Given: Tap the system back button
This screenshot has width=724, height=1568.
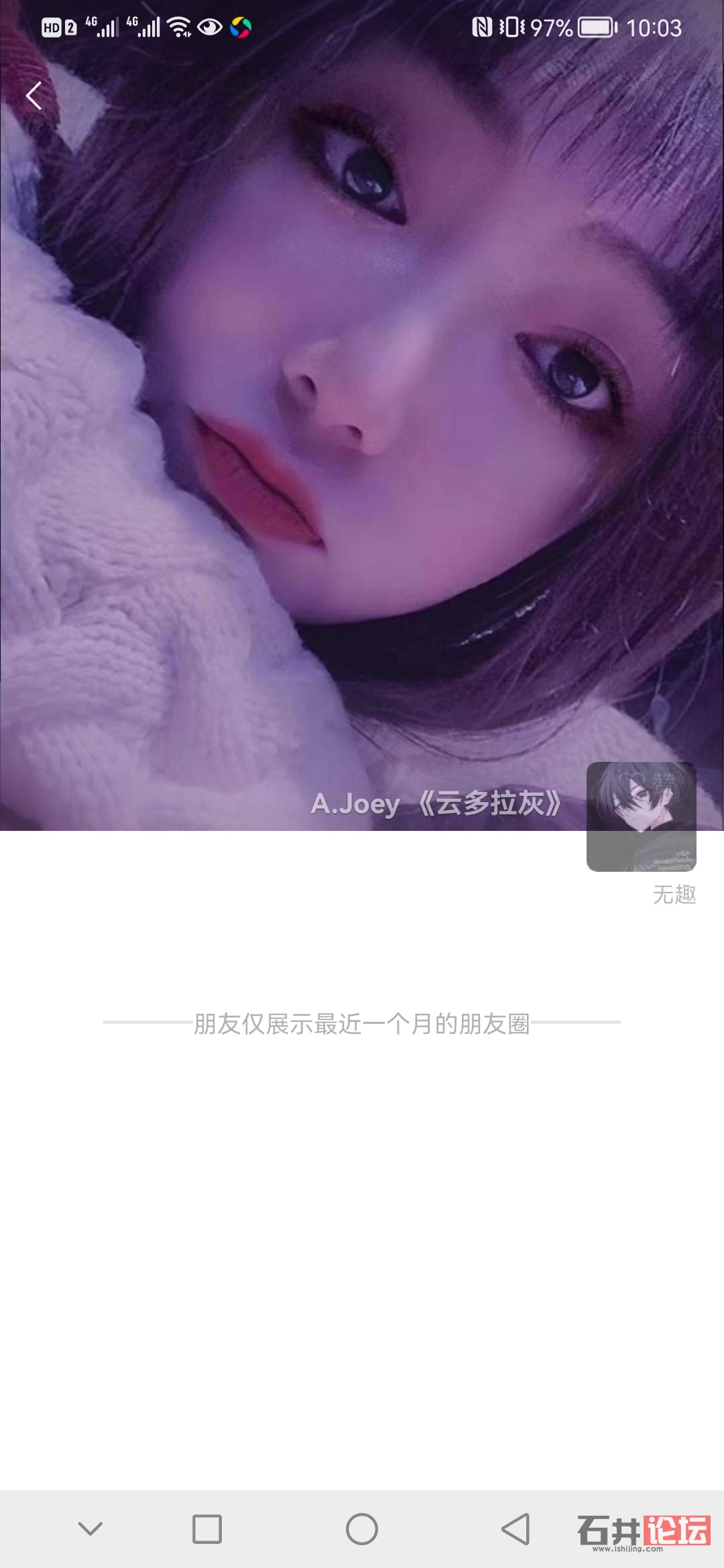Looking at the screenshot, I should coord(516,1529).
